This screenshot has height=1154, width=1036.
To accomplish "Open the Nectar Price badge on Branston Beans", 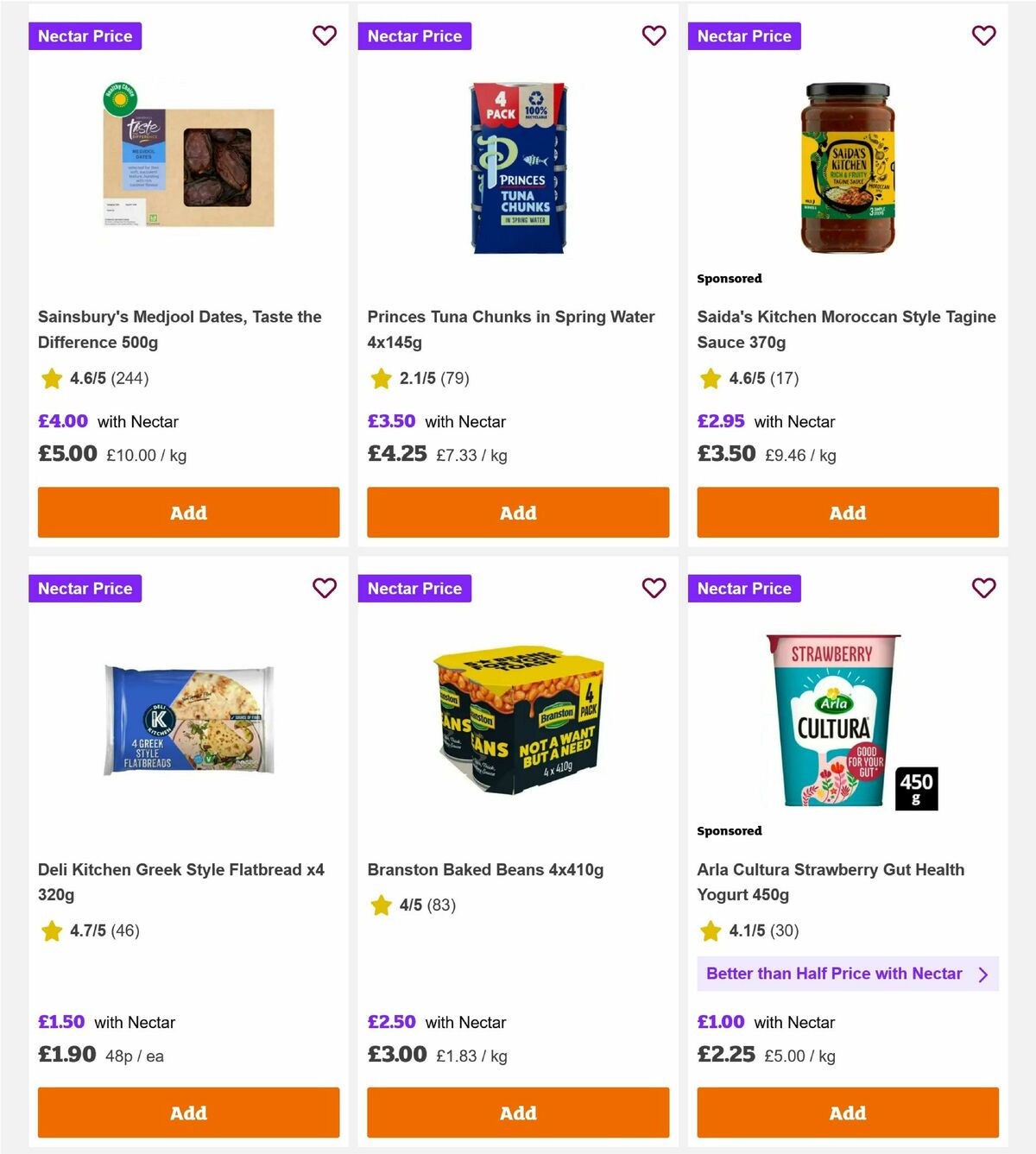I will coord(414,588).
